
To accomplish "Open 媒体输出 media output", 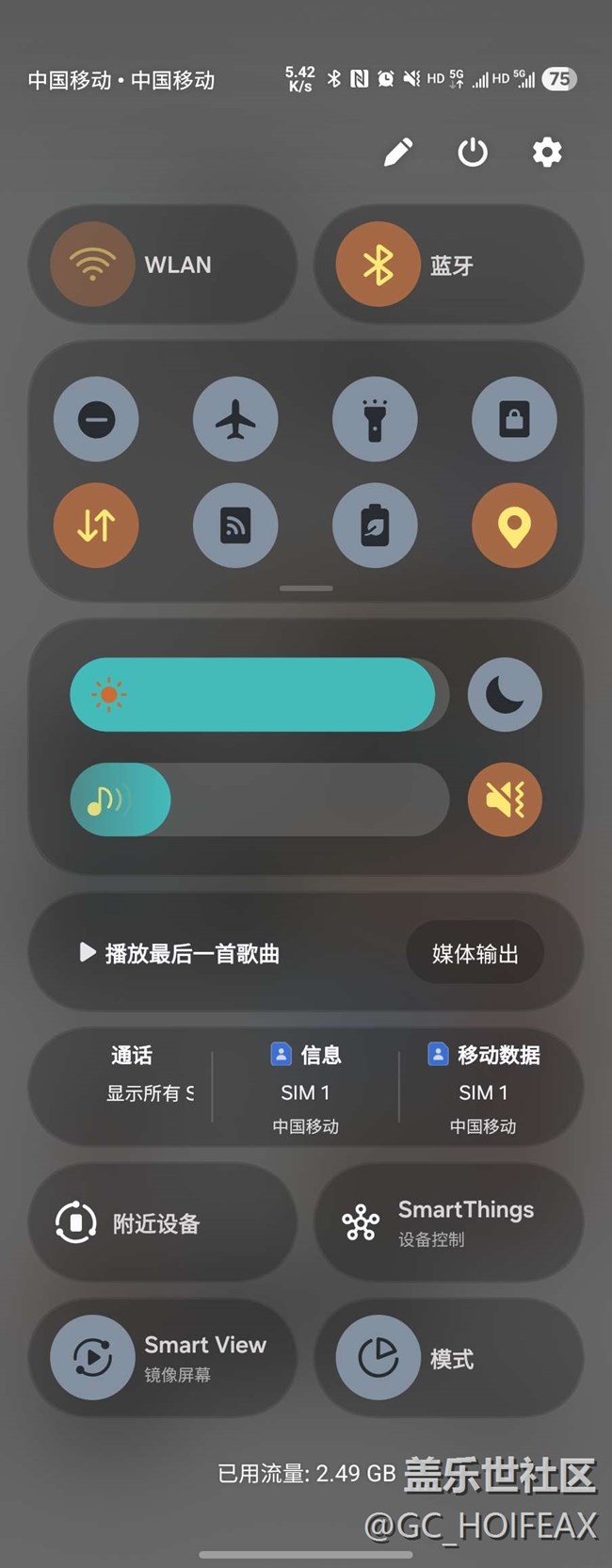I will (475, 953).
